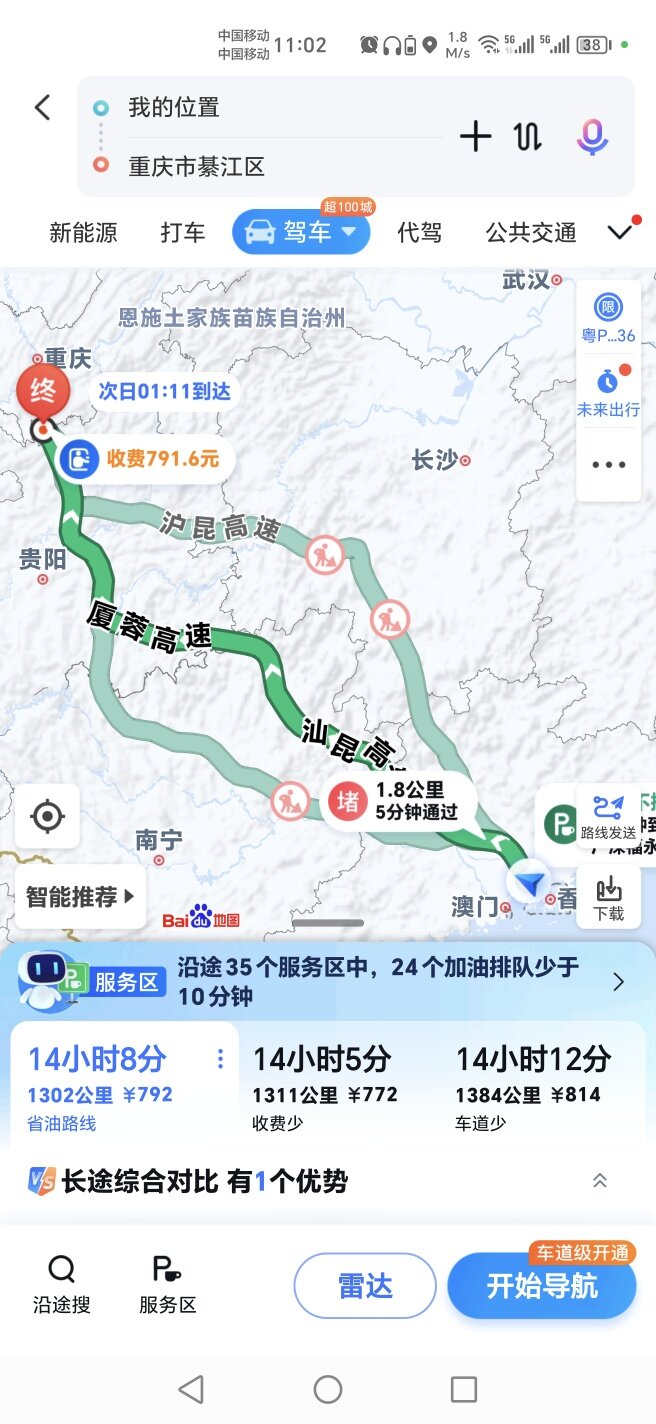Go back using the top-left arrow
This screenshot has height=1424, width=656.
coord(42,108)
